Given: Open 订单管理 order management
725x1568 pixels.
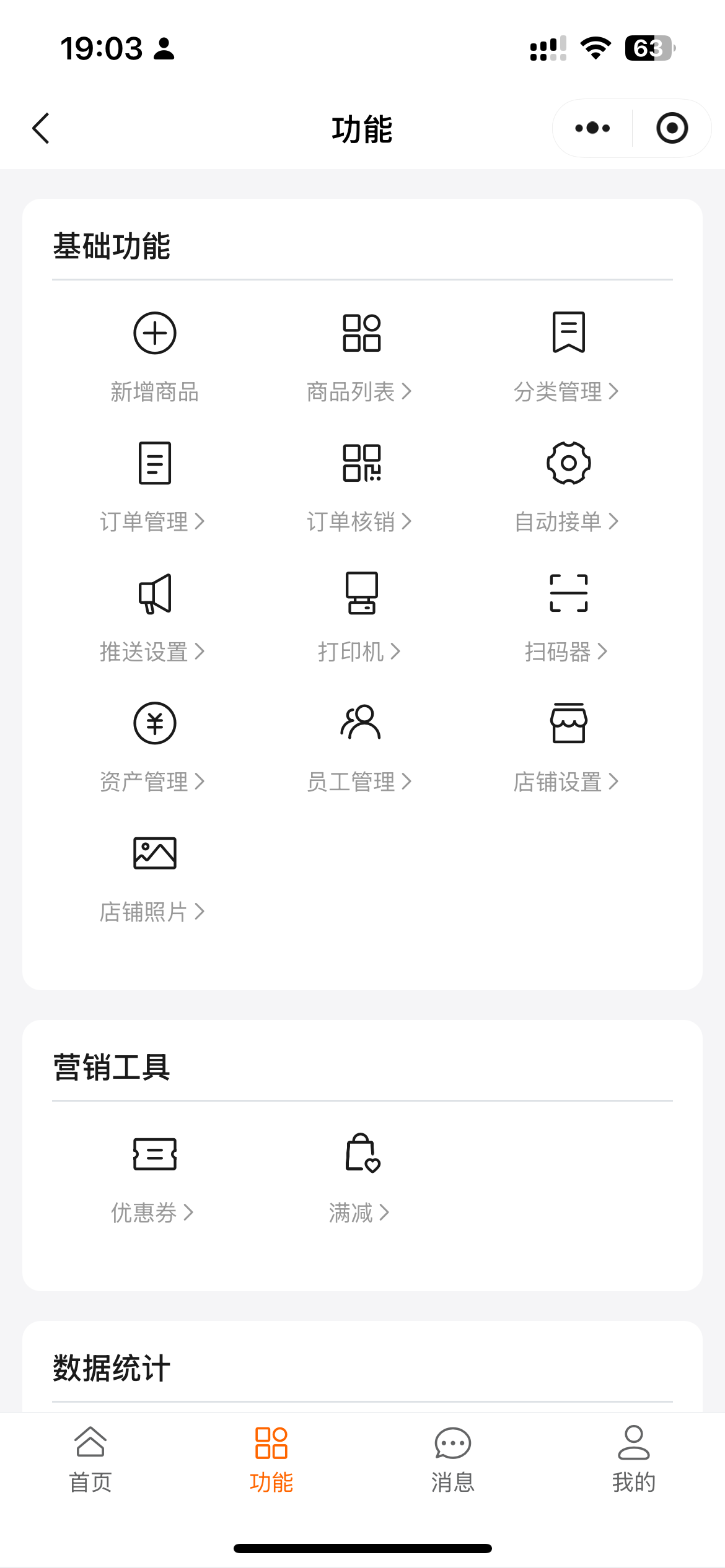Looking at the screenshot, I should [x=152, y=487].
